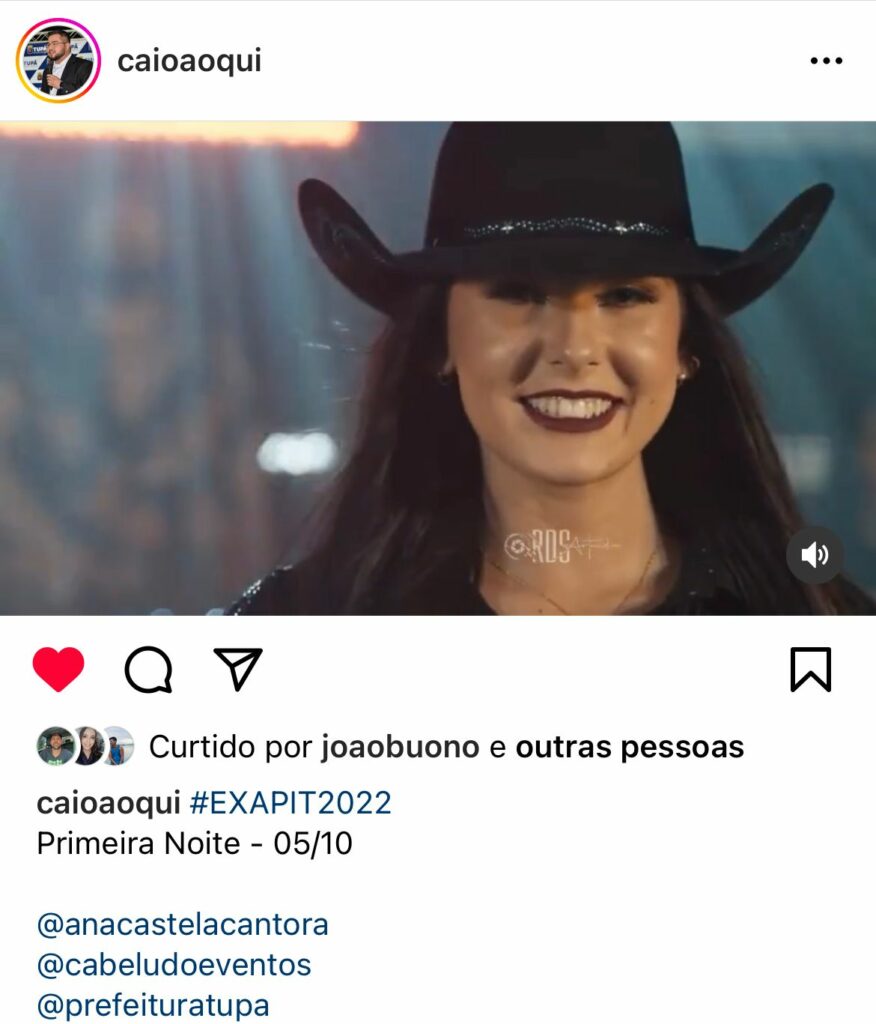The height and width of the screenshot is (1024, 876).
Task: Open joaobuono's profile from the likes line
Action: 400,747
